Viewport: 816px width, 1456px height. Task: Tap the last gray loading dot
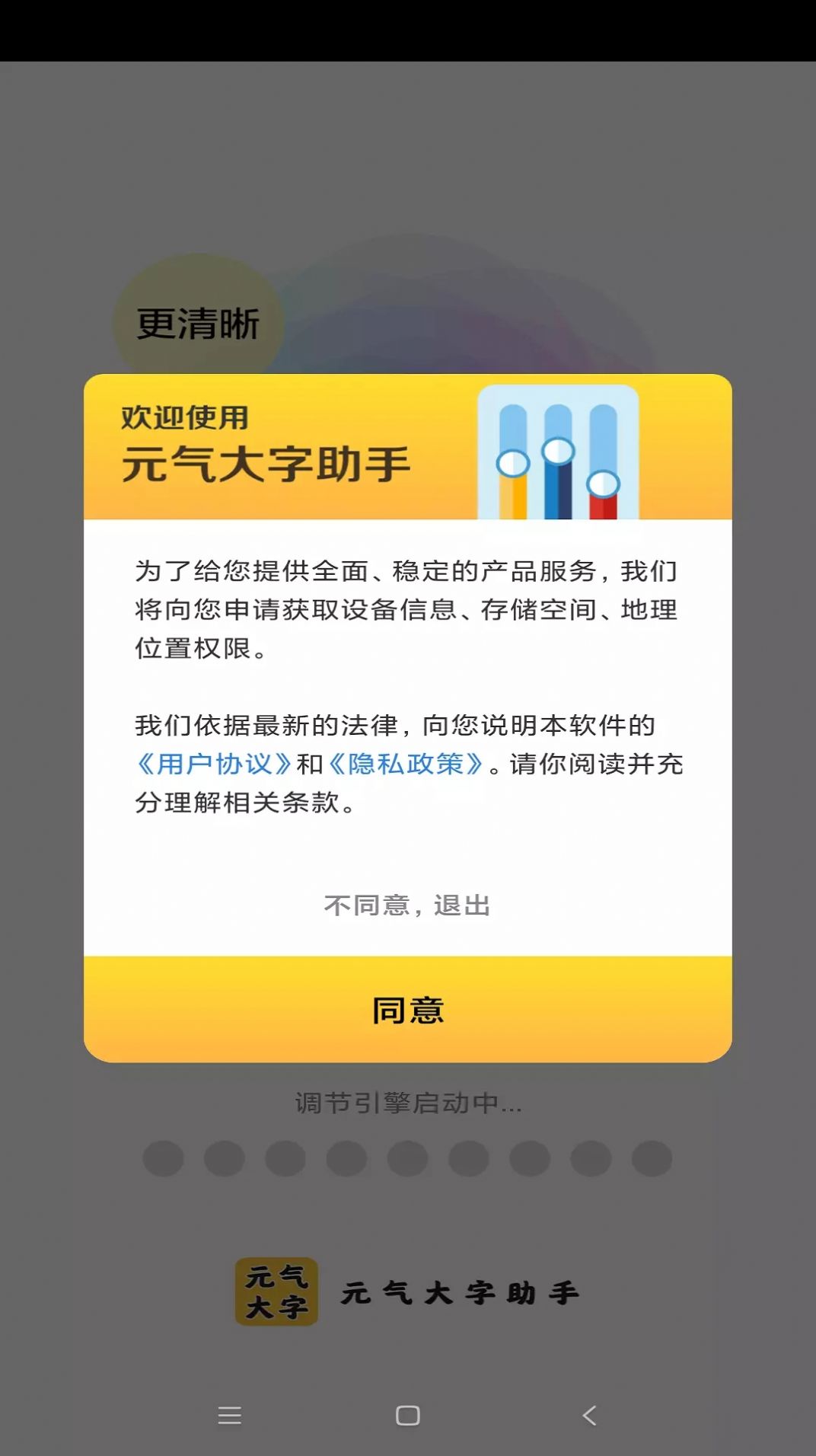(x=651, y=1159)
